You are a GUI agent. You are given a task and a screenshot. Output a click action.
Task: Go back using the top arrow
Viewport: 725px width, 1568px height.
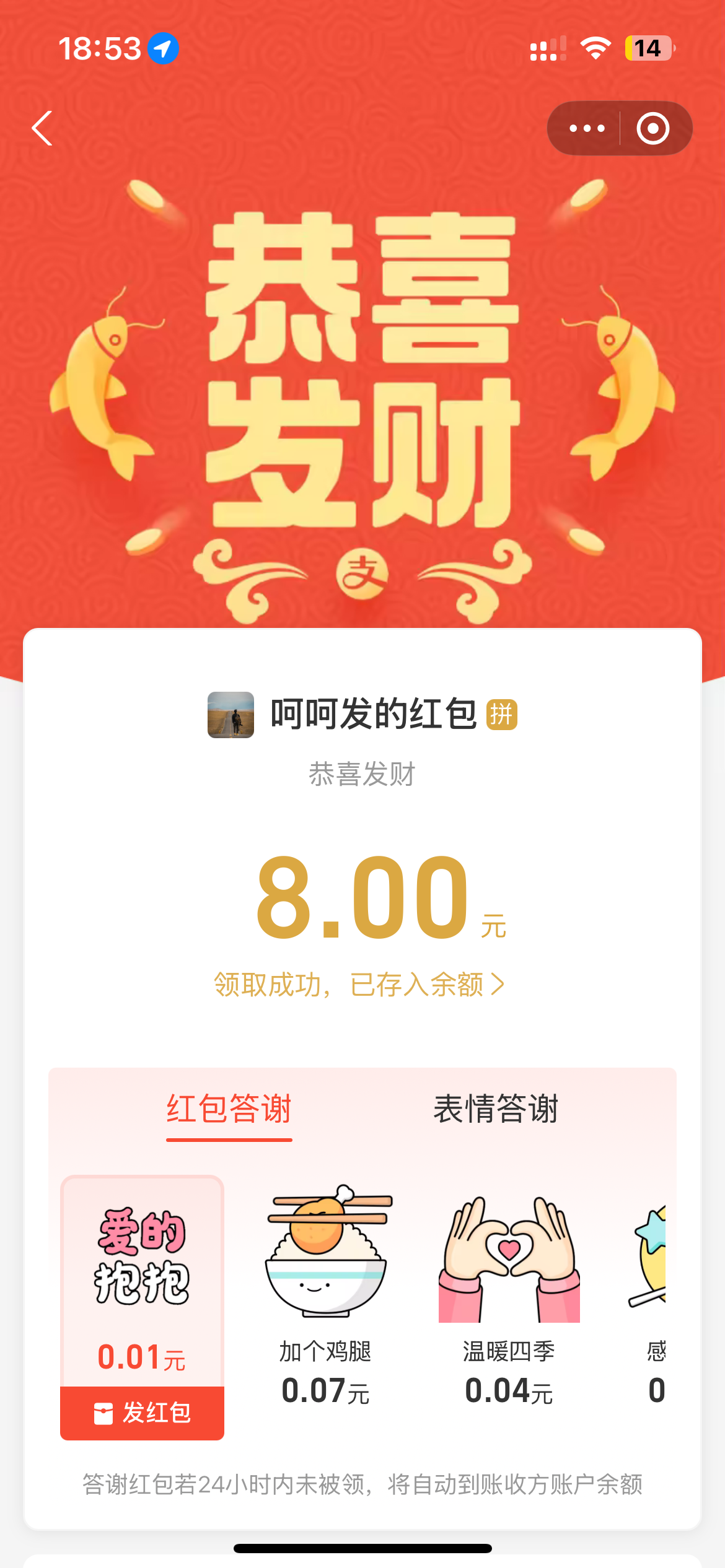click(42, 128)
